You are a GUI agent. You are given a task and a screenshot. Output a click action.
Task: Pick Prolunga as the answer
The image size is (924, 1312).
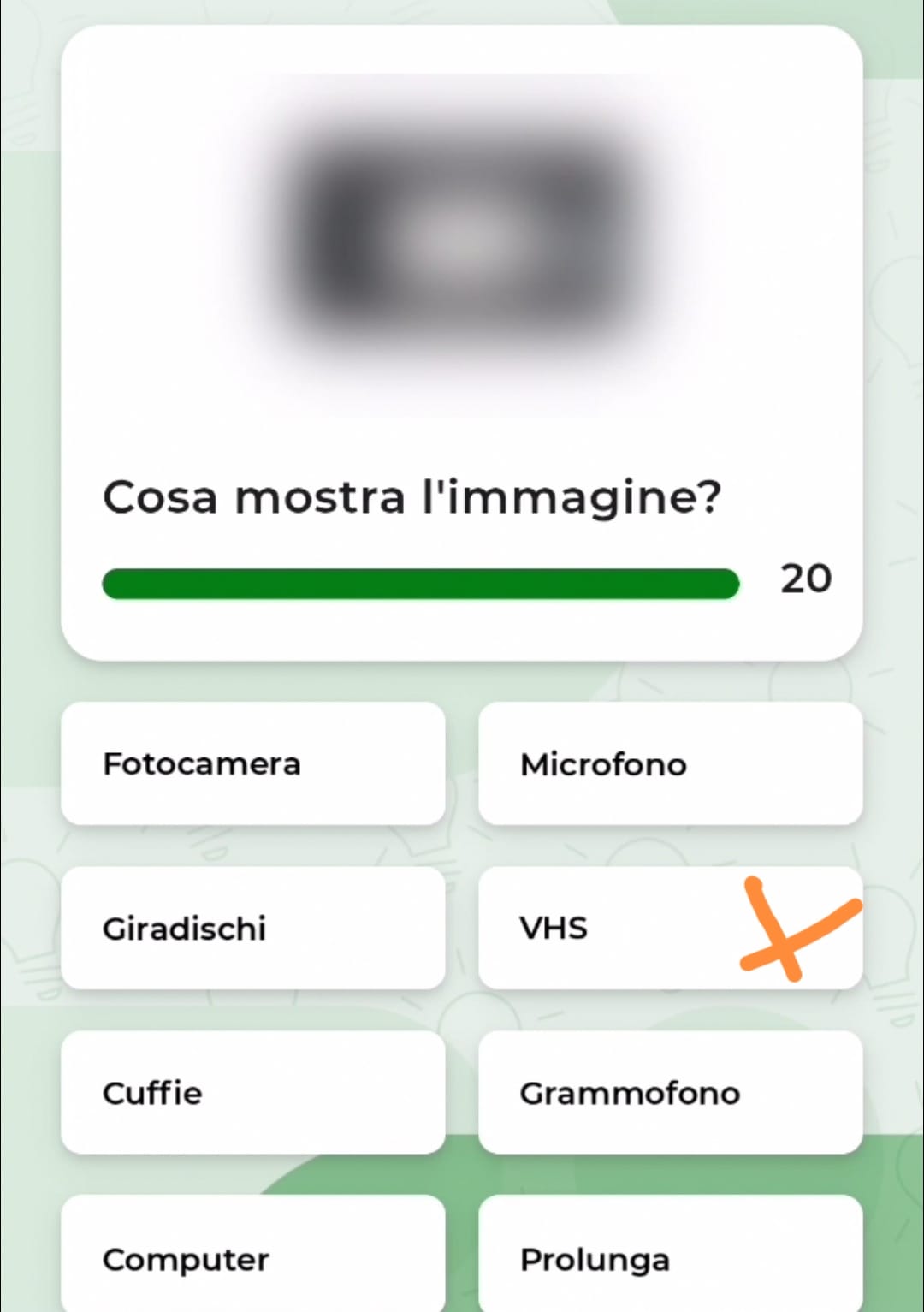point(670,1256)
